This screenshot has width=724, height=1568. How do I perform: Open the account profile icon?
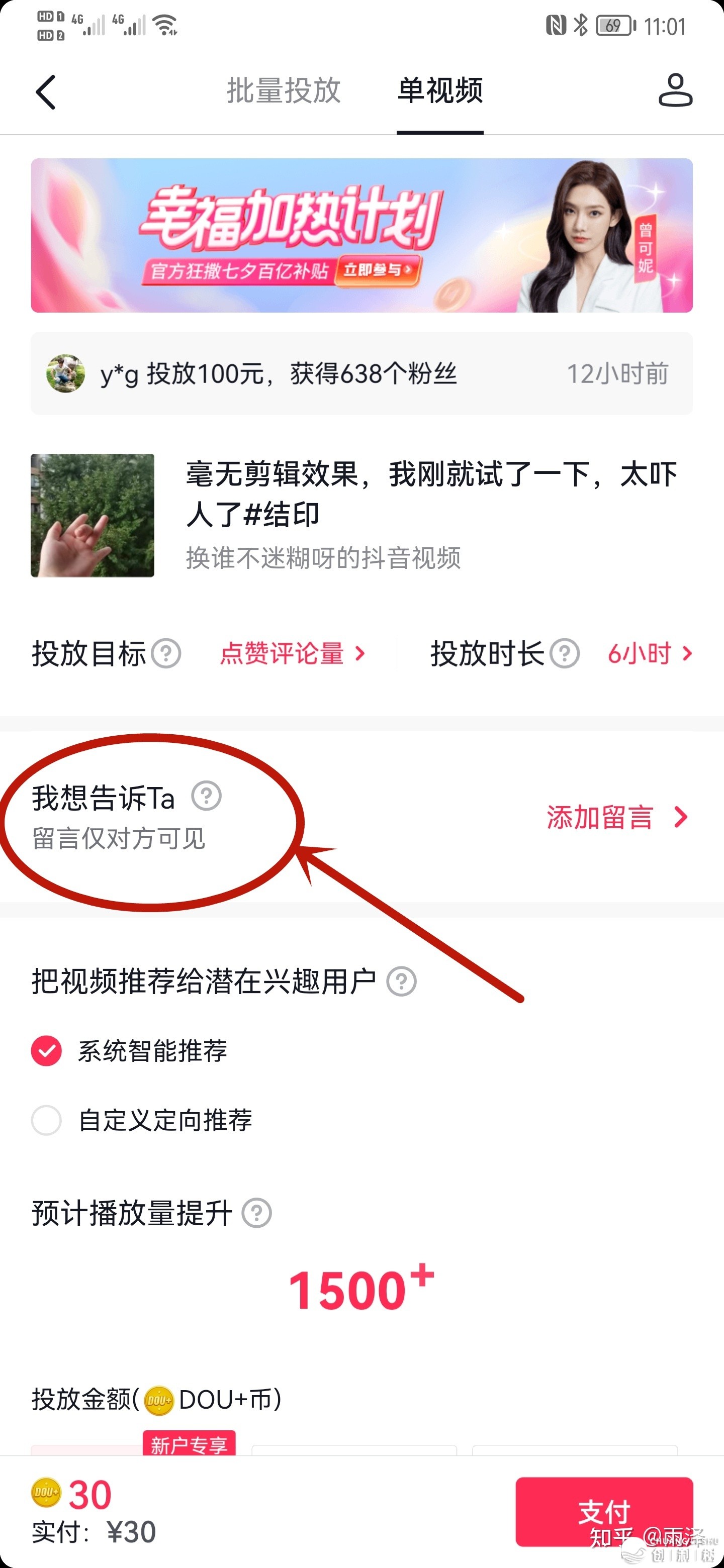coord(675,90)
